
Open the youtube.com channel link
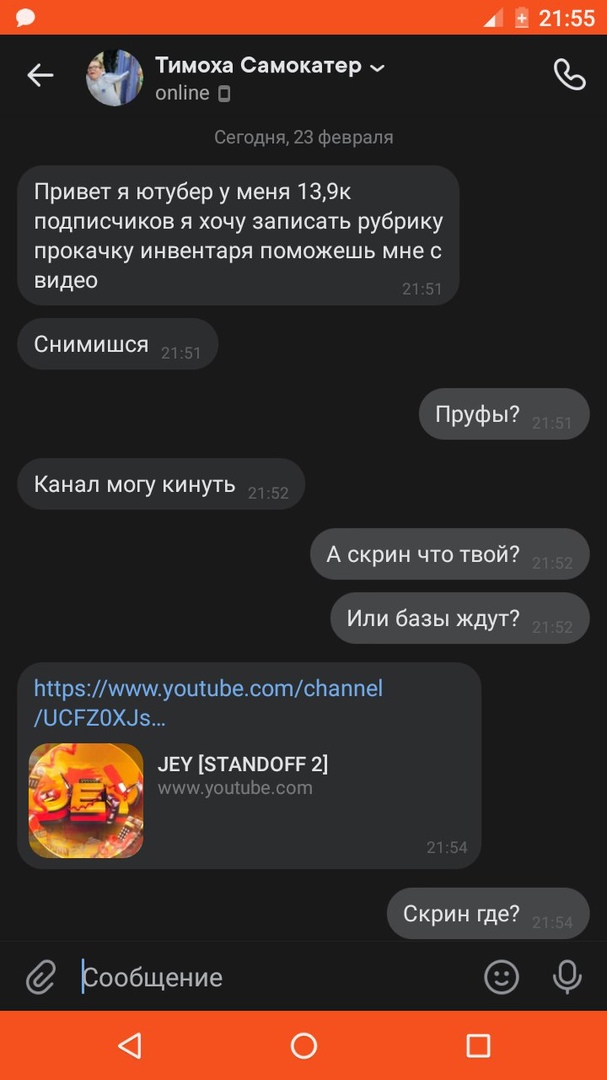click(x=208, y=703)
